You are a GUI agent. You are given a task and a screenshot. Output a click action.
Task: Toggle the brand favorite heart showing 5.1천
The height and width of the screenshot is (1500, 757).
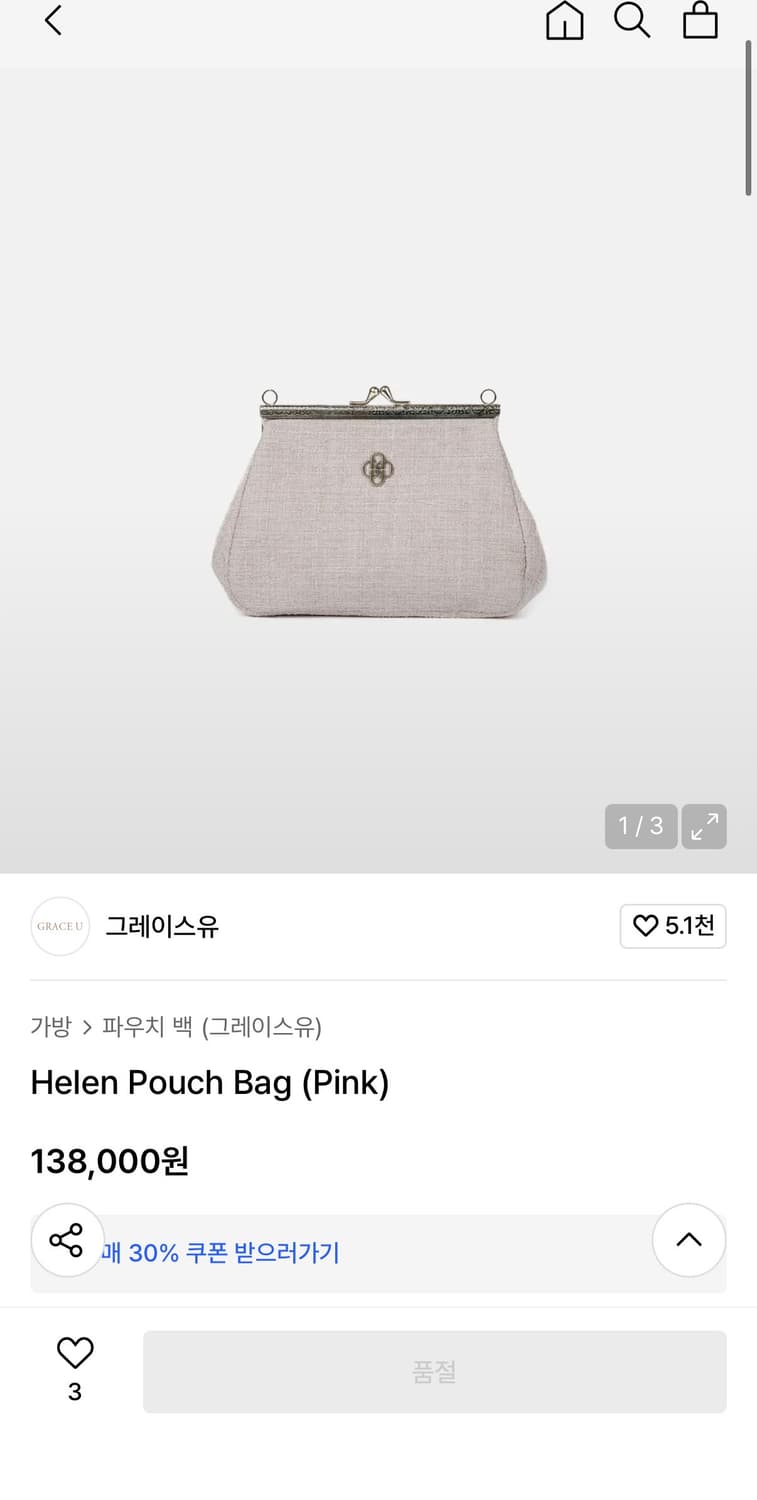[x=672, y=926]
